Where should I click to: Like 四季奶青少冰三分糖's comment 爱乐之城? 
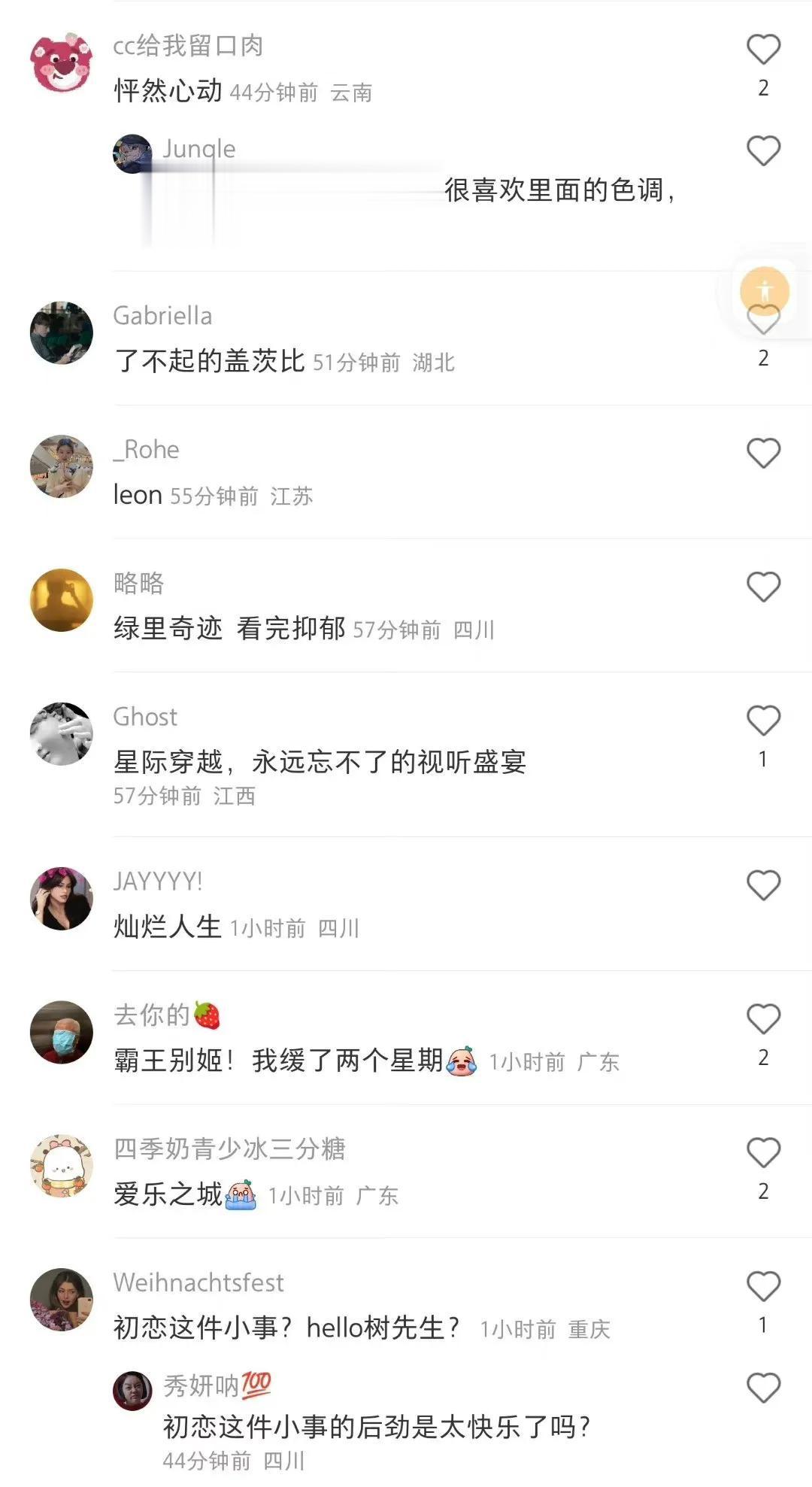(763, 1153)
